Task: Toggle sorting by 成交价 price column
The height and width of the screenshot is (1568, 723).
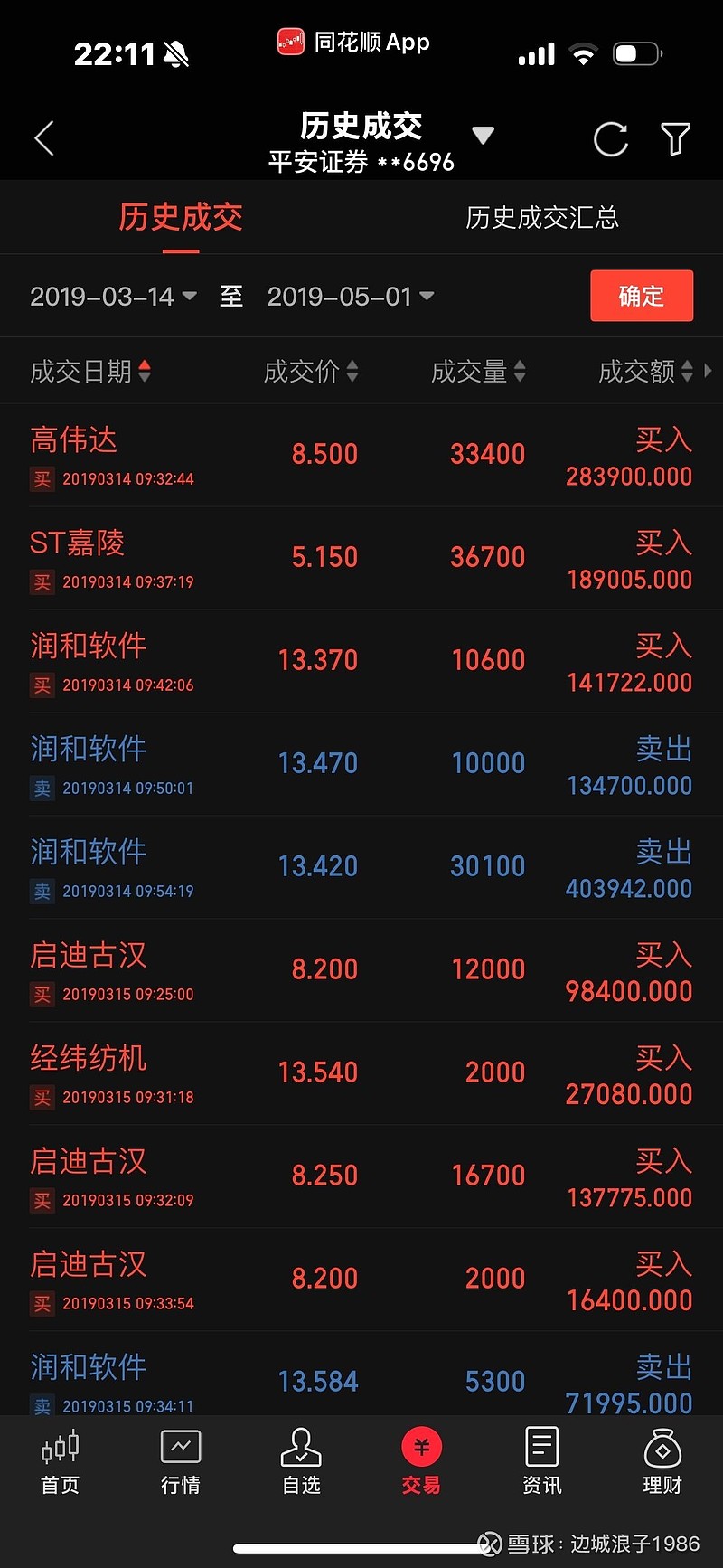Action: pos(311,372)
